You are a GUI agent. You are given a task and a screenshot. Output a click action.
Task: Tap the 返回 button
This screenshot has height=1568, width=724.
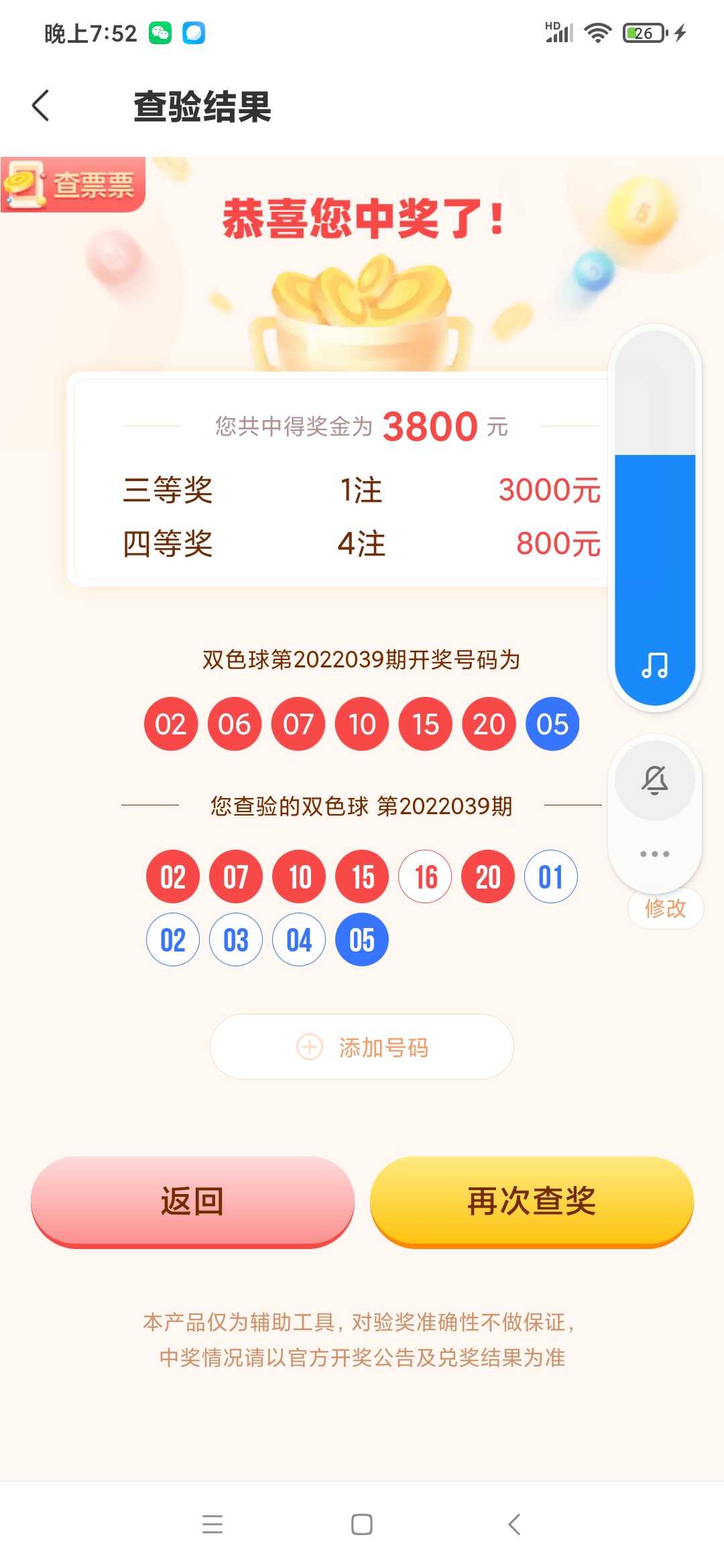click(192, 1201)
